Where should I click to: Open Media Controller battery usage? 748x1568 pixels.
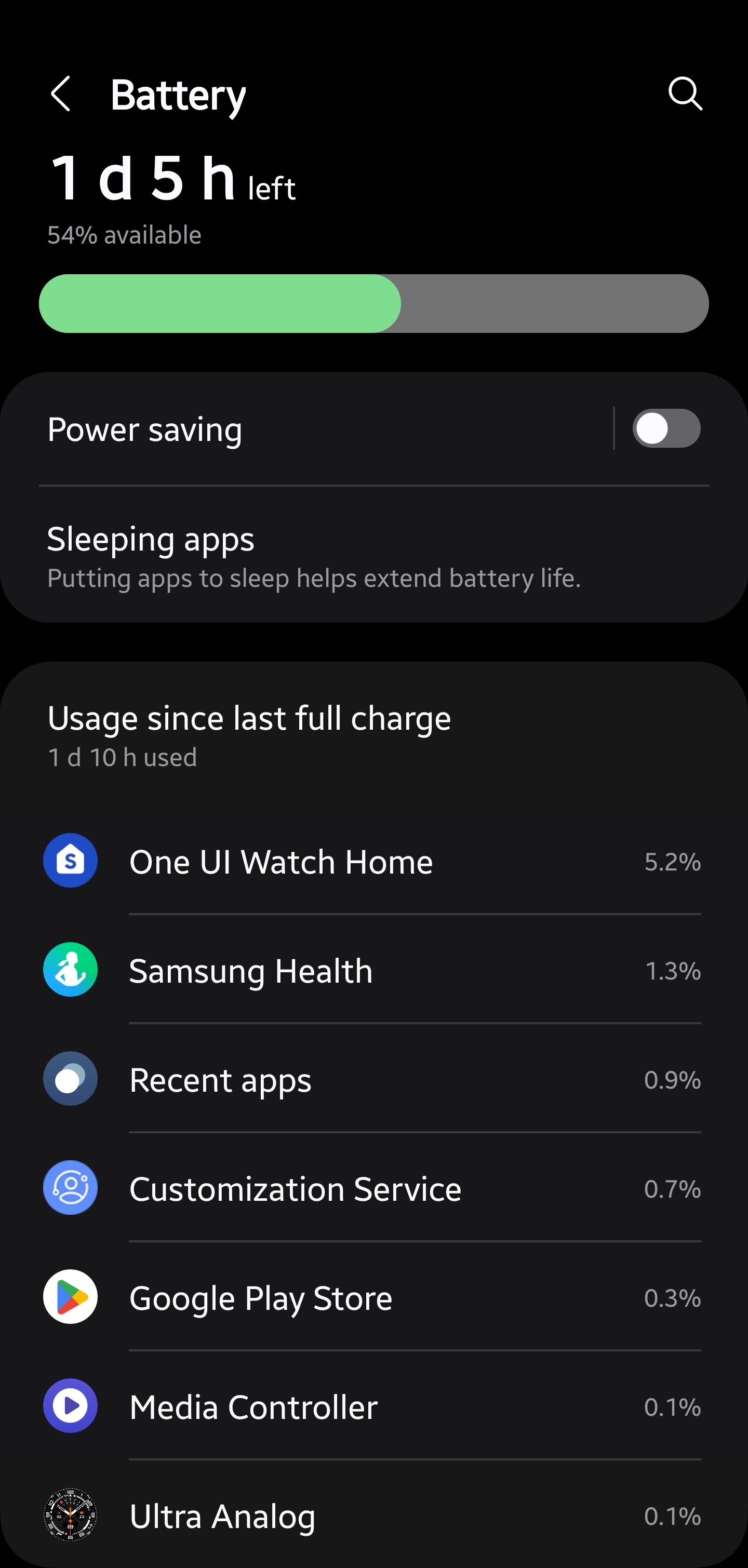coord(372,1406)
